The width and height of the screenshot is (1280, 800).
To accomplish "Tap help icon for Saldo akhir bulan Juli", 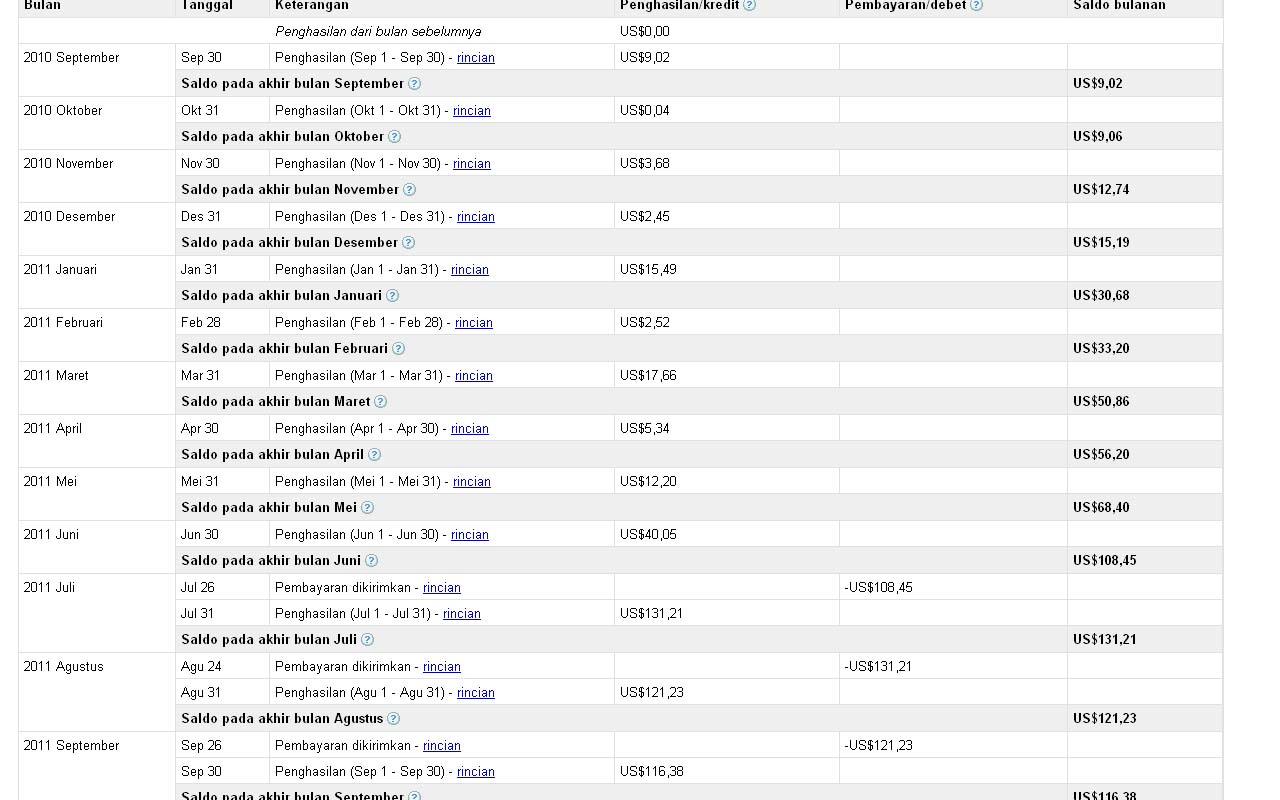I will pyautogui.click(x=367, y=640).
